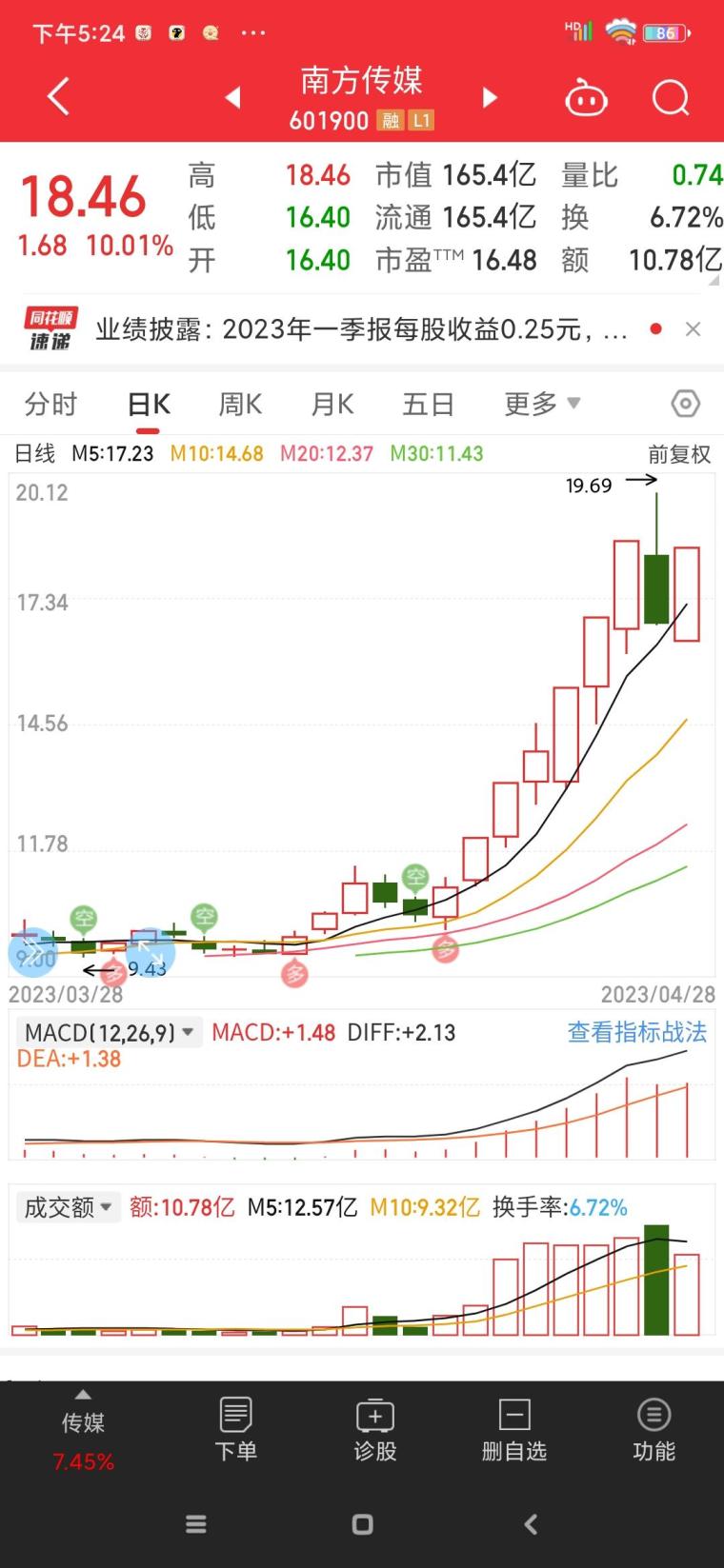The height and width of the screenshot is (1568, 724).
Task: Dismiss the 业绩披露 news banner
Action: click(694, 329)
